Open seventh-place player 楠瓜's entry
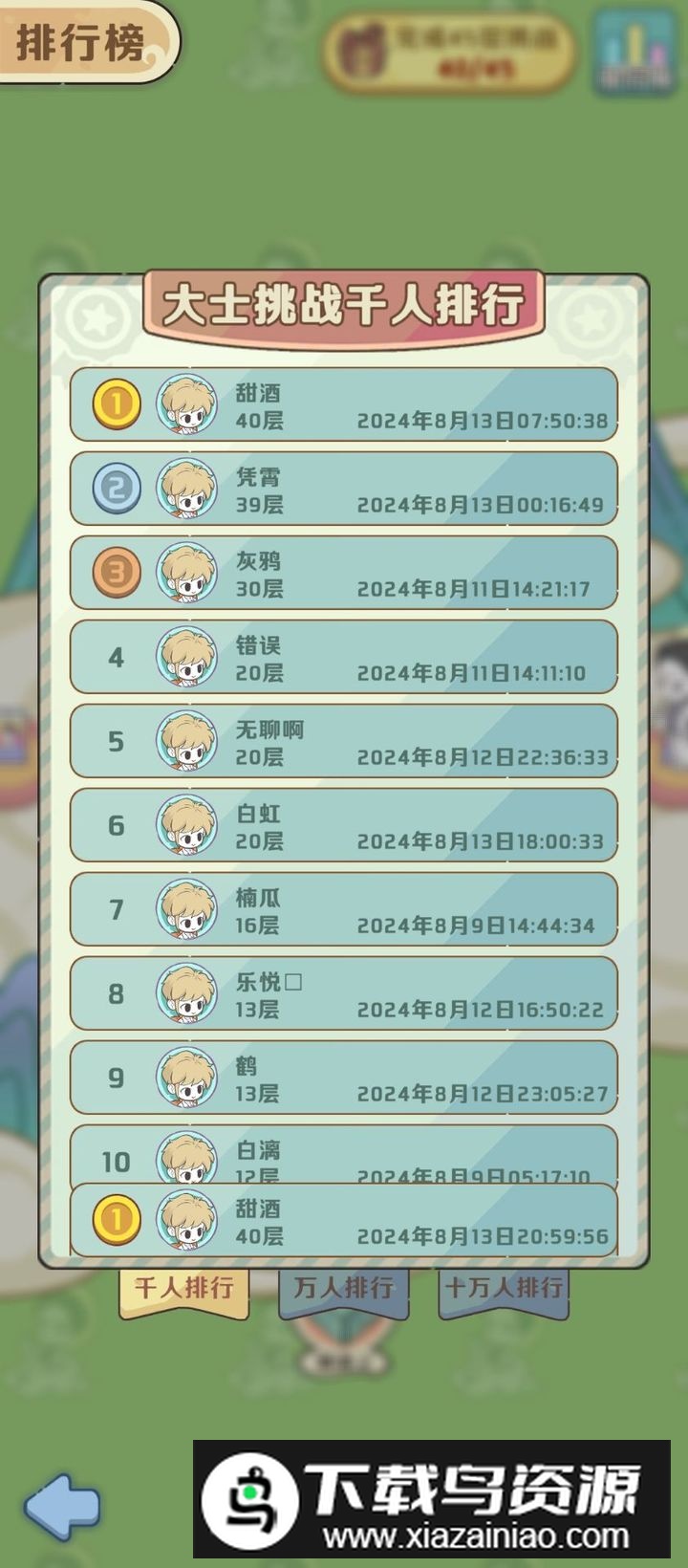Viewport: 688px width, 1568px height. 343,910
